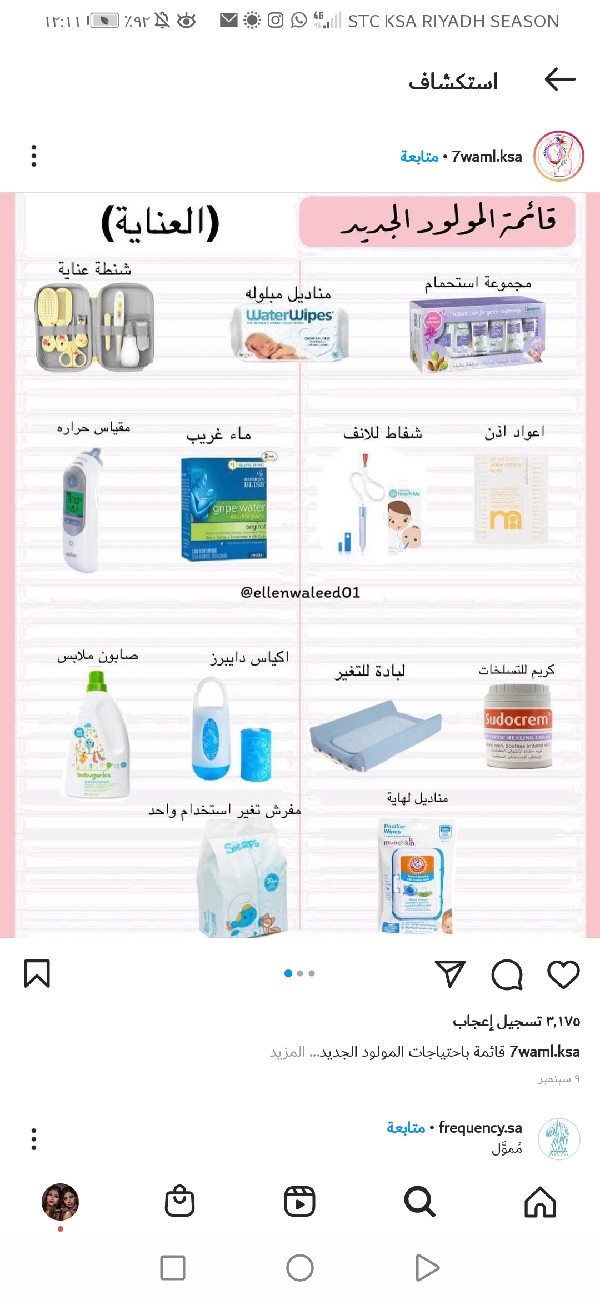This screenshot has width=600, height=1300.
Task: View the new baby checklist post image
Action: click(300, 565)
